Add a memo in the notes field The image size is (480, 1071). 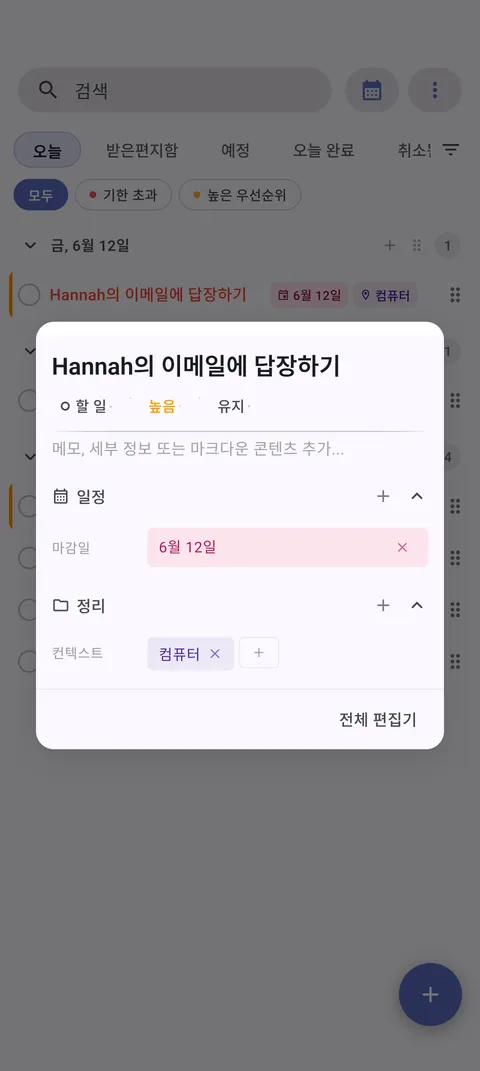pyautogui.click(x=239, y=449)
